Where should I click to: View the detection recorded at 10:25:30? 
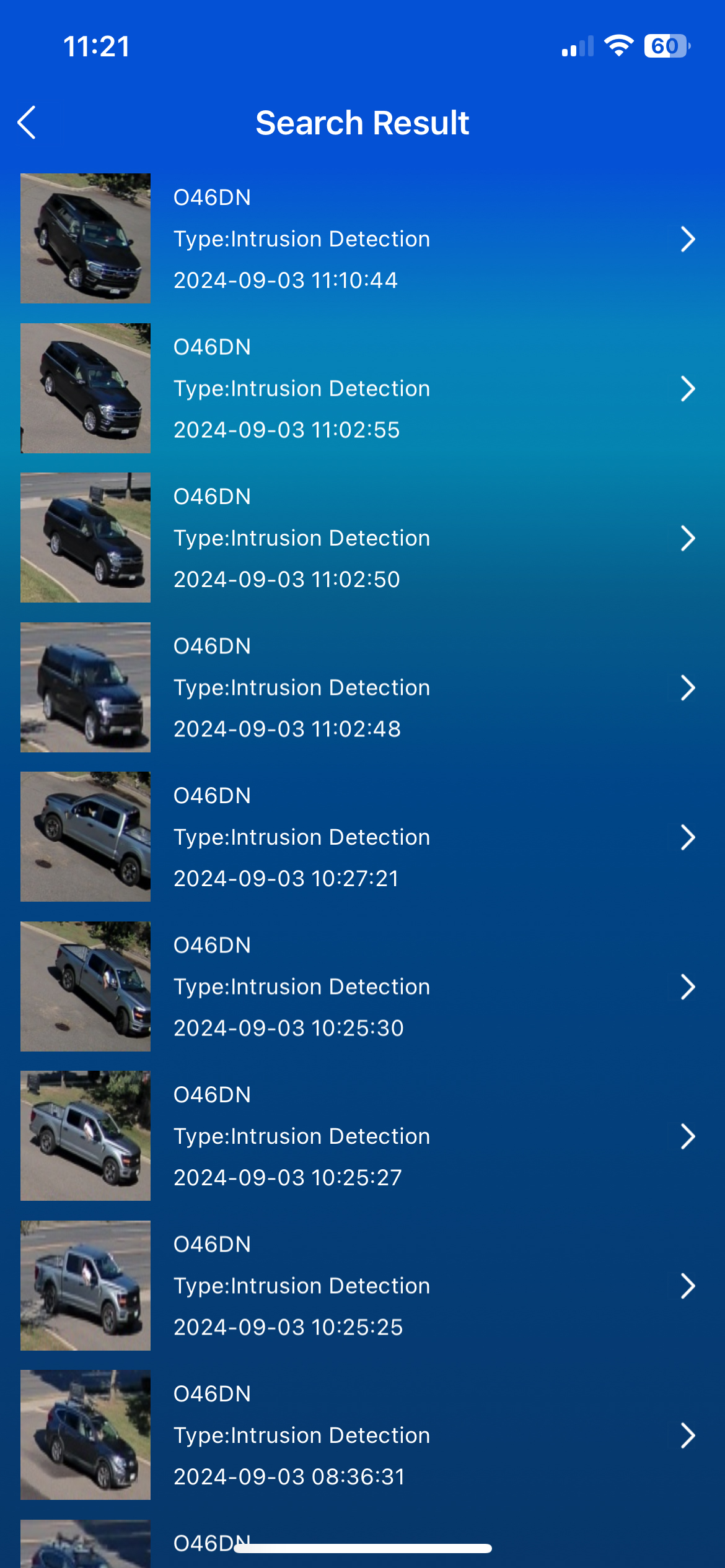click(x=362, y=987)
